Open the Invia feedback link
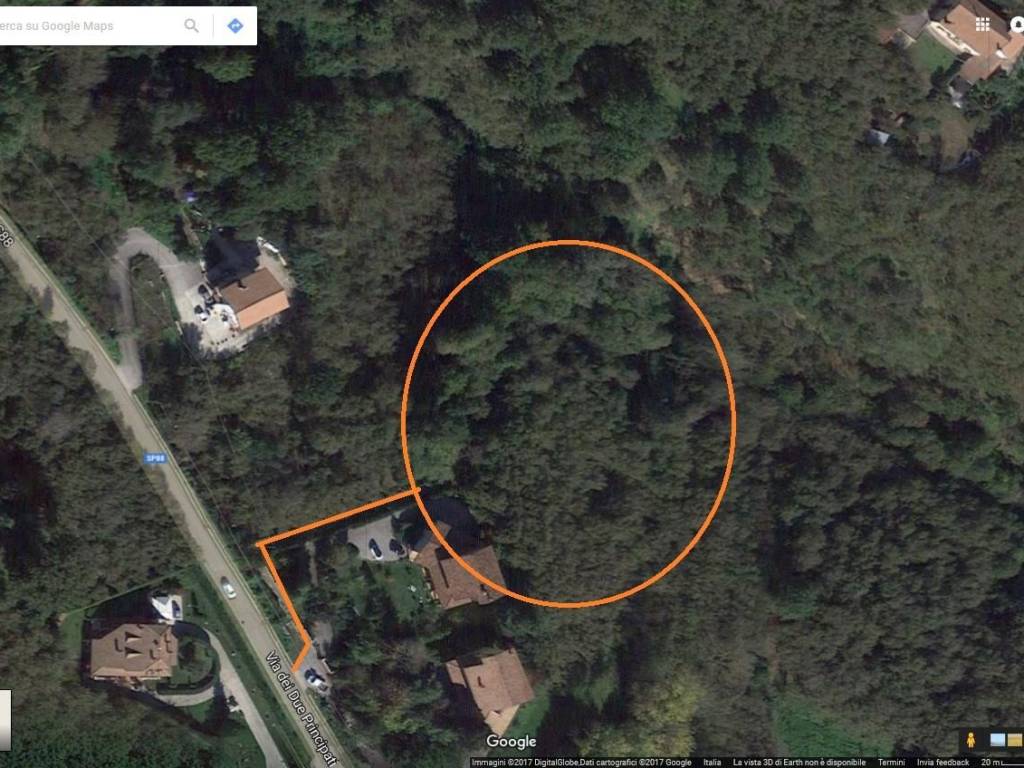 [x=943, y=762]
